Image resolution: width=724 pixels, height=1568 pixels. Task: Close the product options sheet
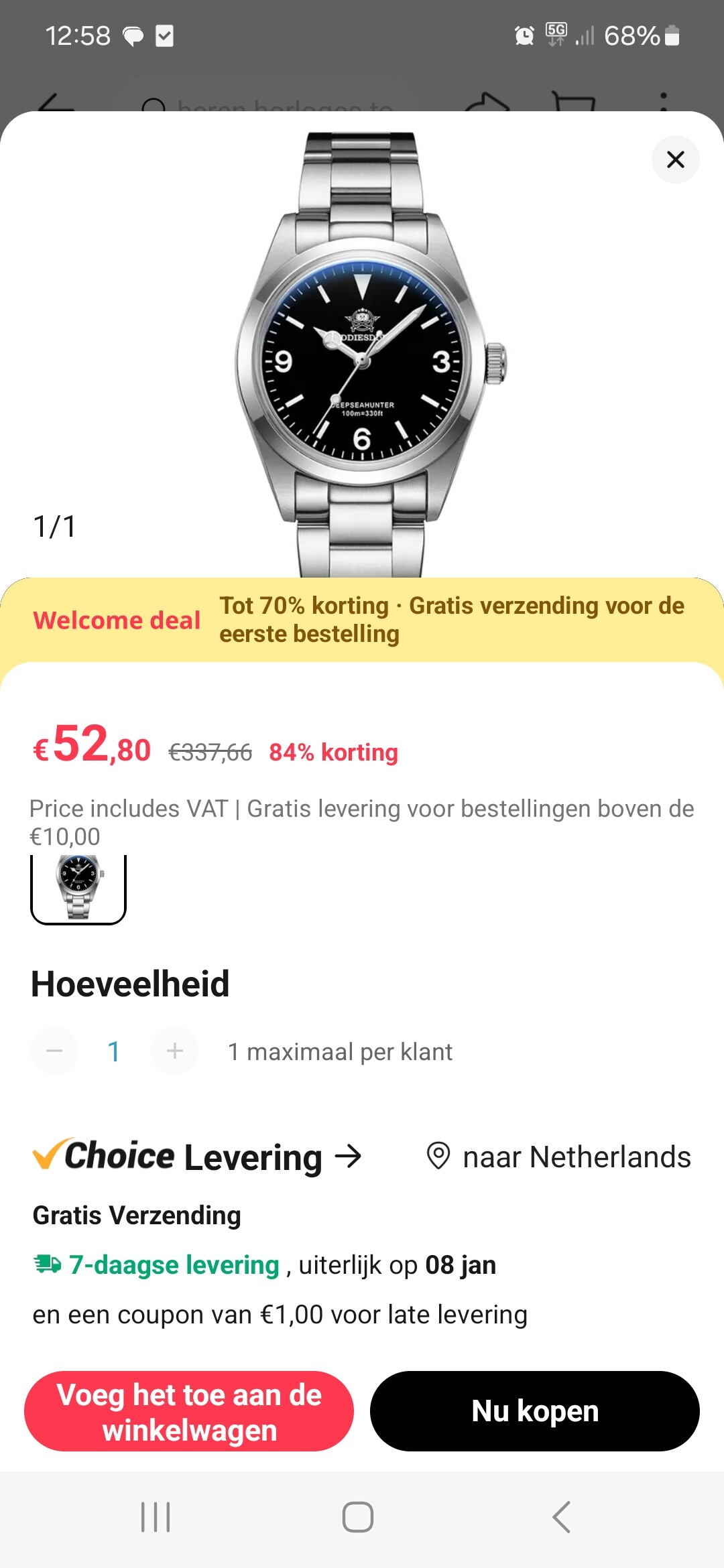coord(675,159)
